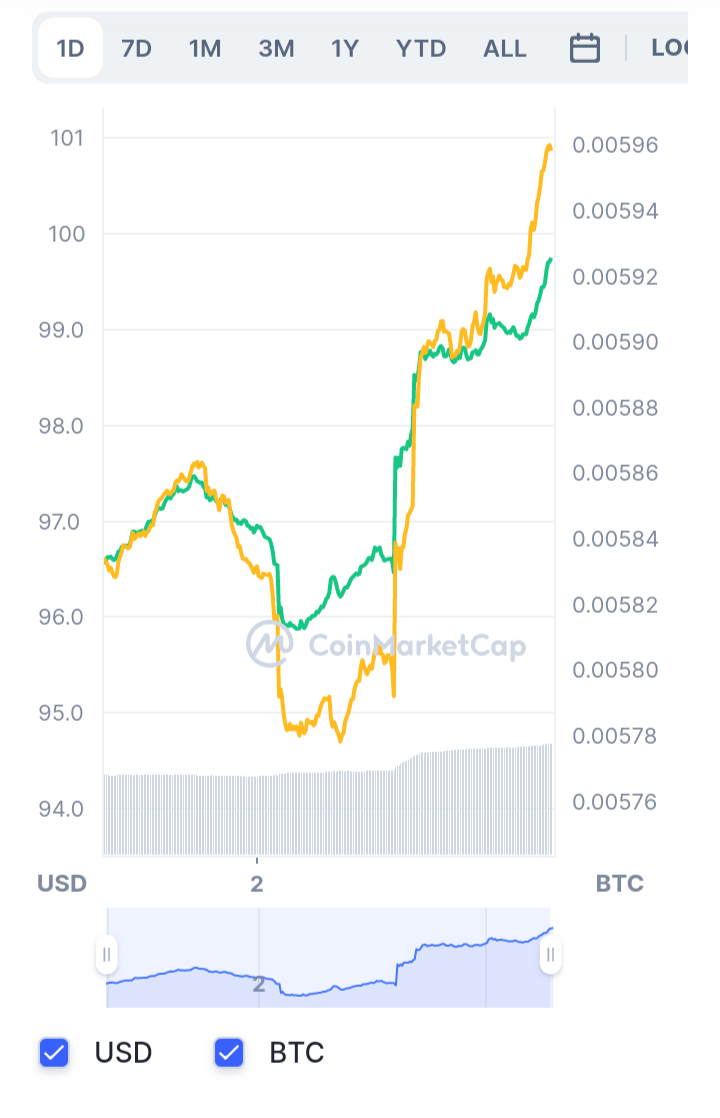Select the YTD range

(421, 48)
